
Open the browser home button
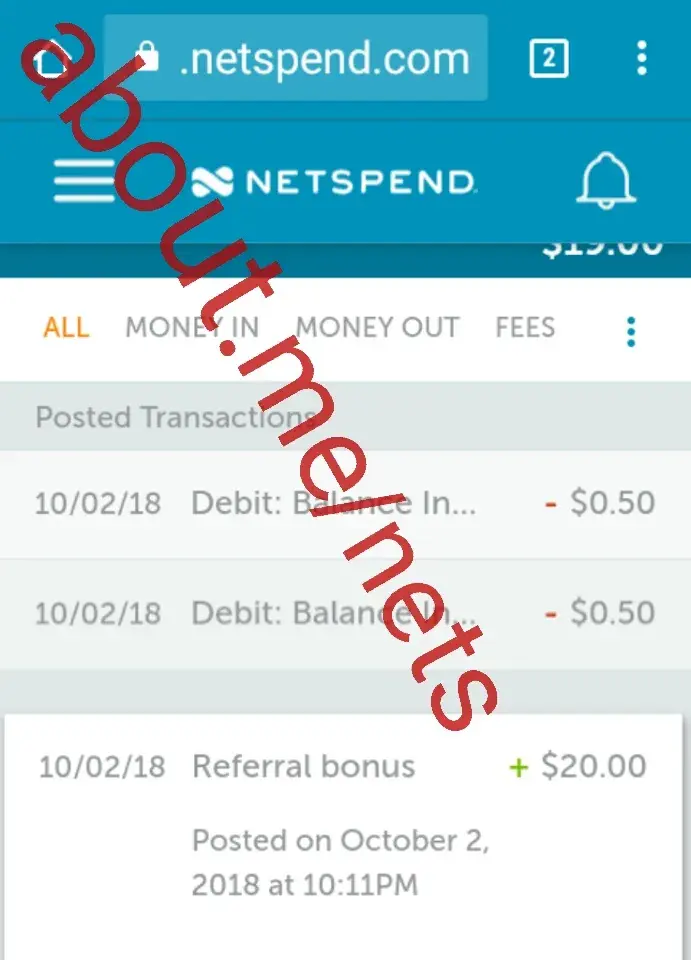[x=50, y=60]
